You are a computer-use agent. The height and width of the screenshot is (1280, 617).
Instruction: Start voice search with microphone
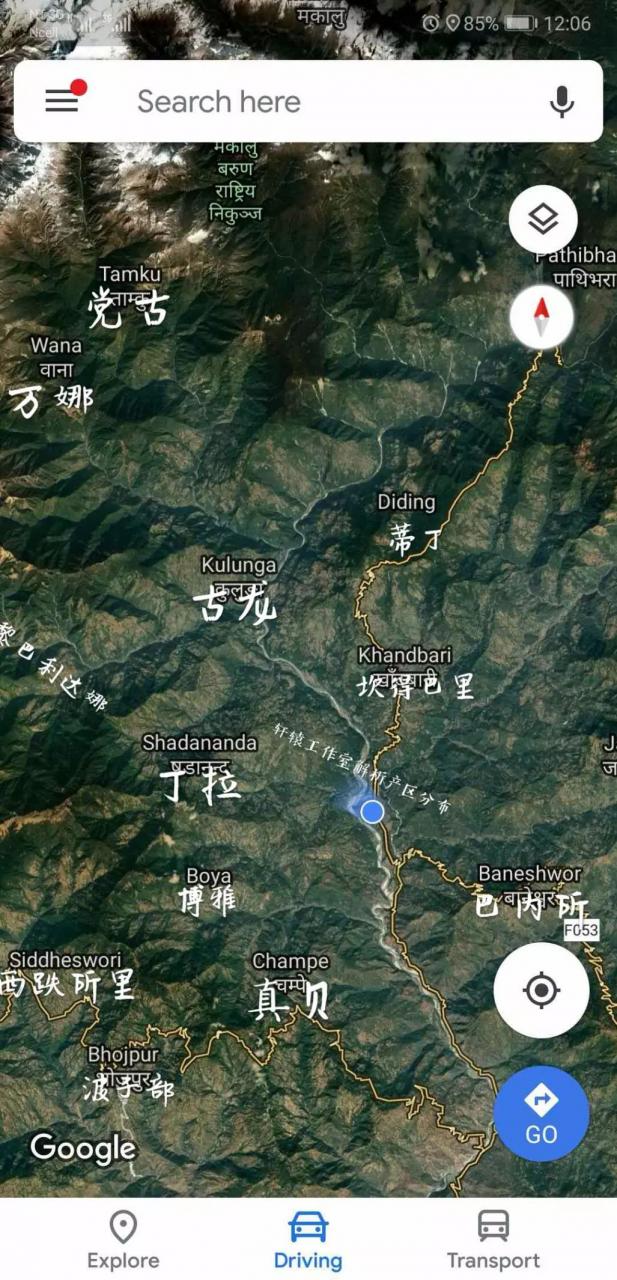tap(562, 102)
